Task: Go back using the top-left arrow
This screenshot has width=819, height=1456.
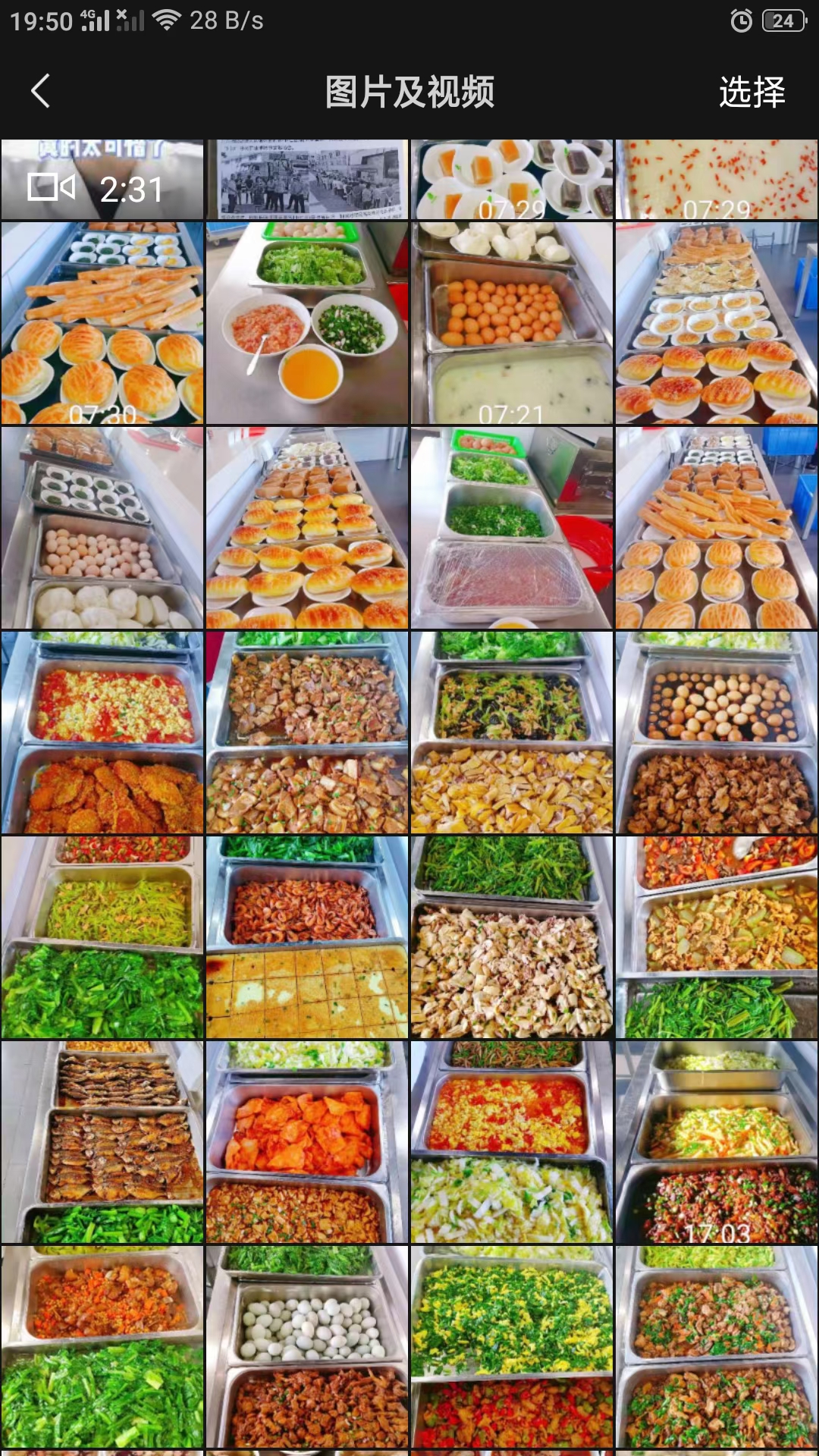Action: tap(41, 92)
